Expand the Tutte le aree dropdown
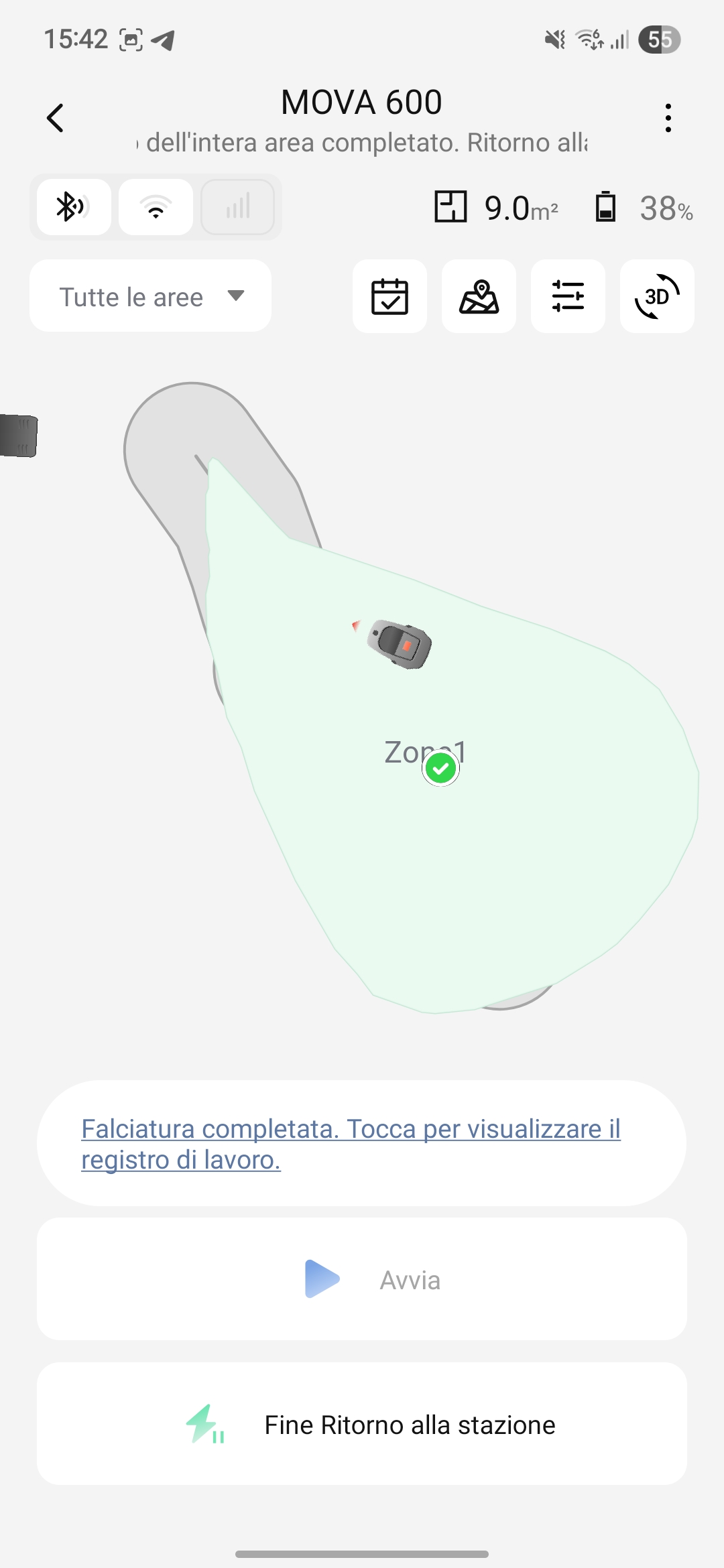The width and height of the screenshot is (724, 1568). [x=150, y=296]
